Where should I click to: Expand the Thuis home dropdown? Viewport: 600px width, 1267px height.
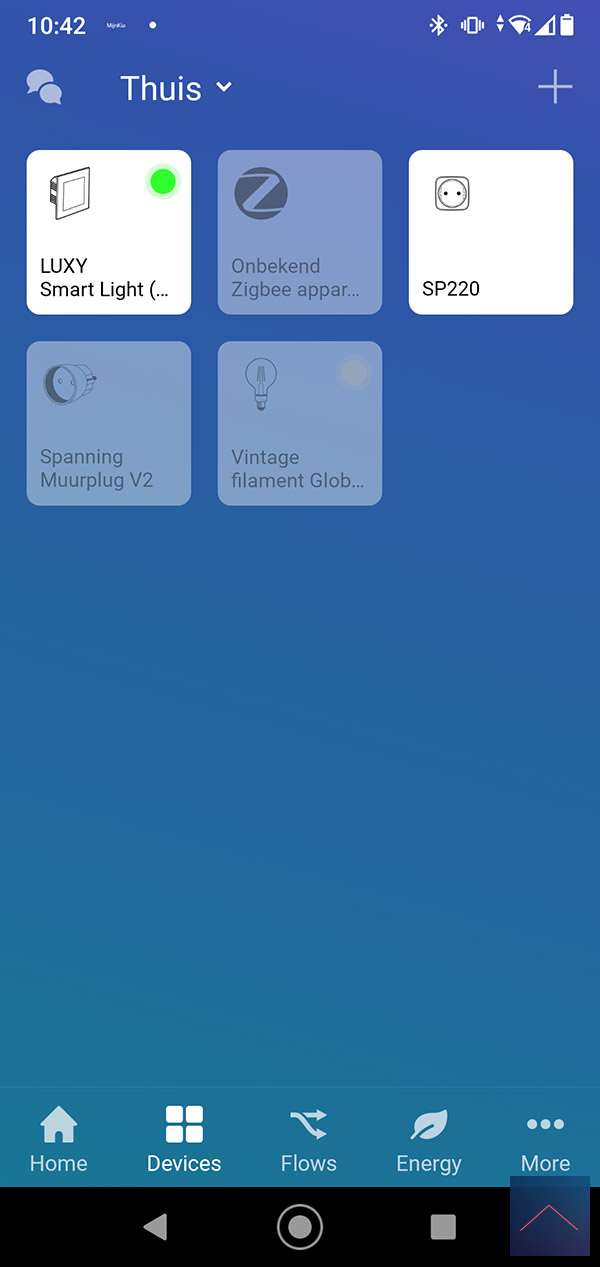coord(176,88)
